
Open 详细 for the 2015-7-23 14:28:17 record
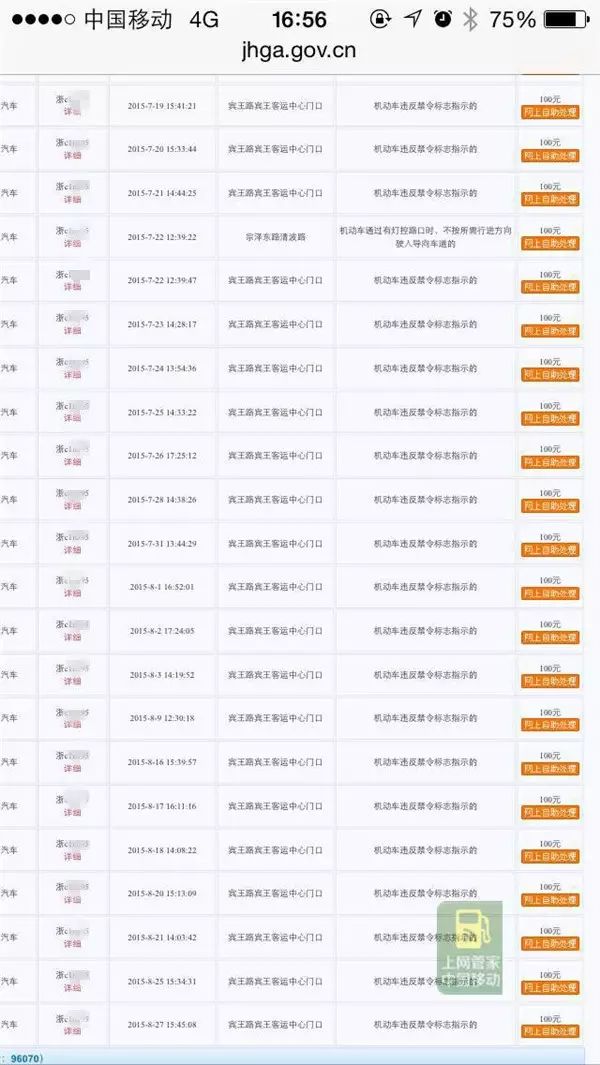[x=73, y=331]
